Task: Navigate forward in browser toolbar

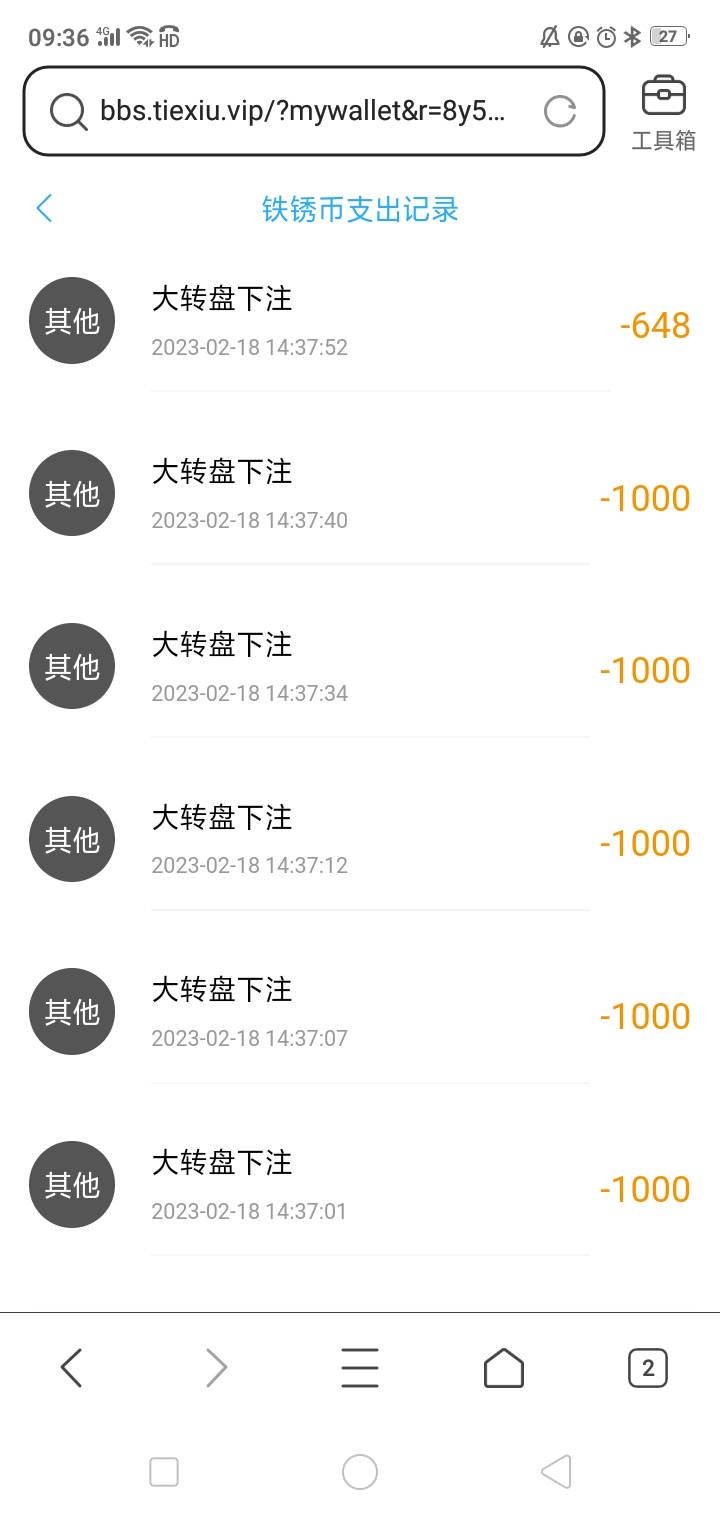Action: [216, 1367]
